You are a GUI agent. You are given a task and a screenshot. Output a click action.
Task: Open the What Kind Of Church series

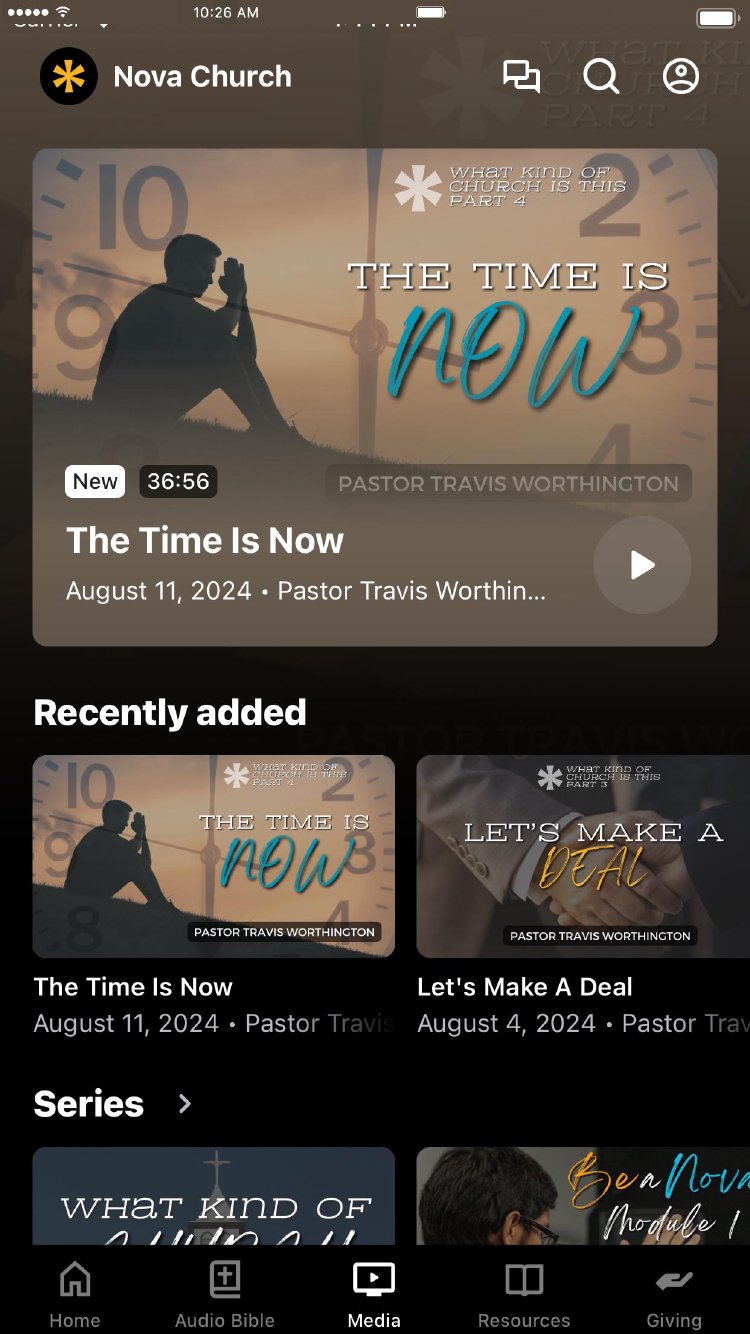point(214,1196)
